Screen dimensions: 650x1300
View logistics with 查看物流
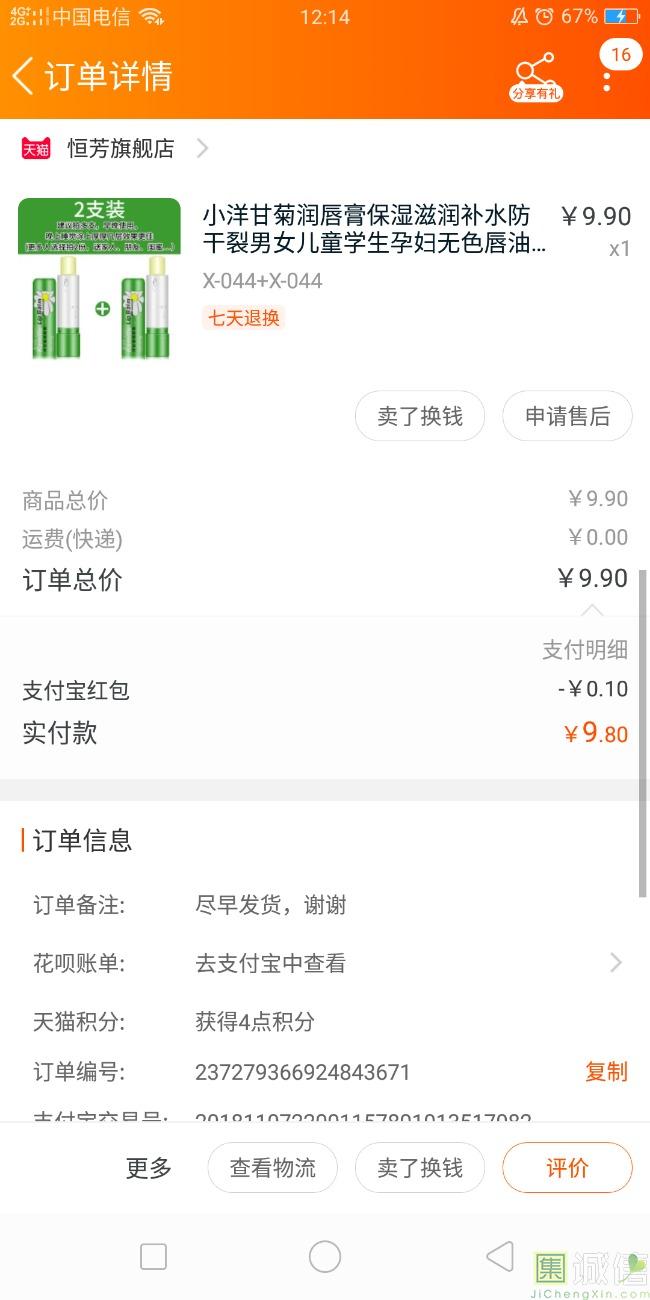pos(272,1167)
